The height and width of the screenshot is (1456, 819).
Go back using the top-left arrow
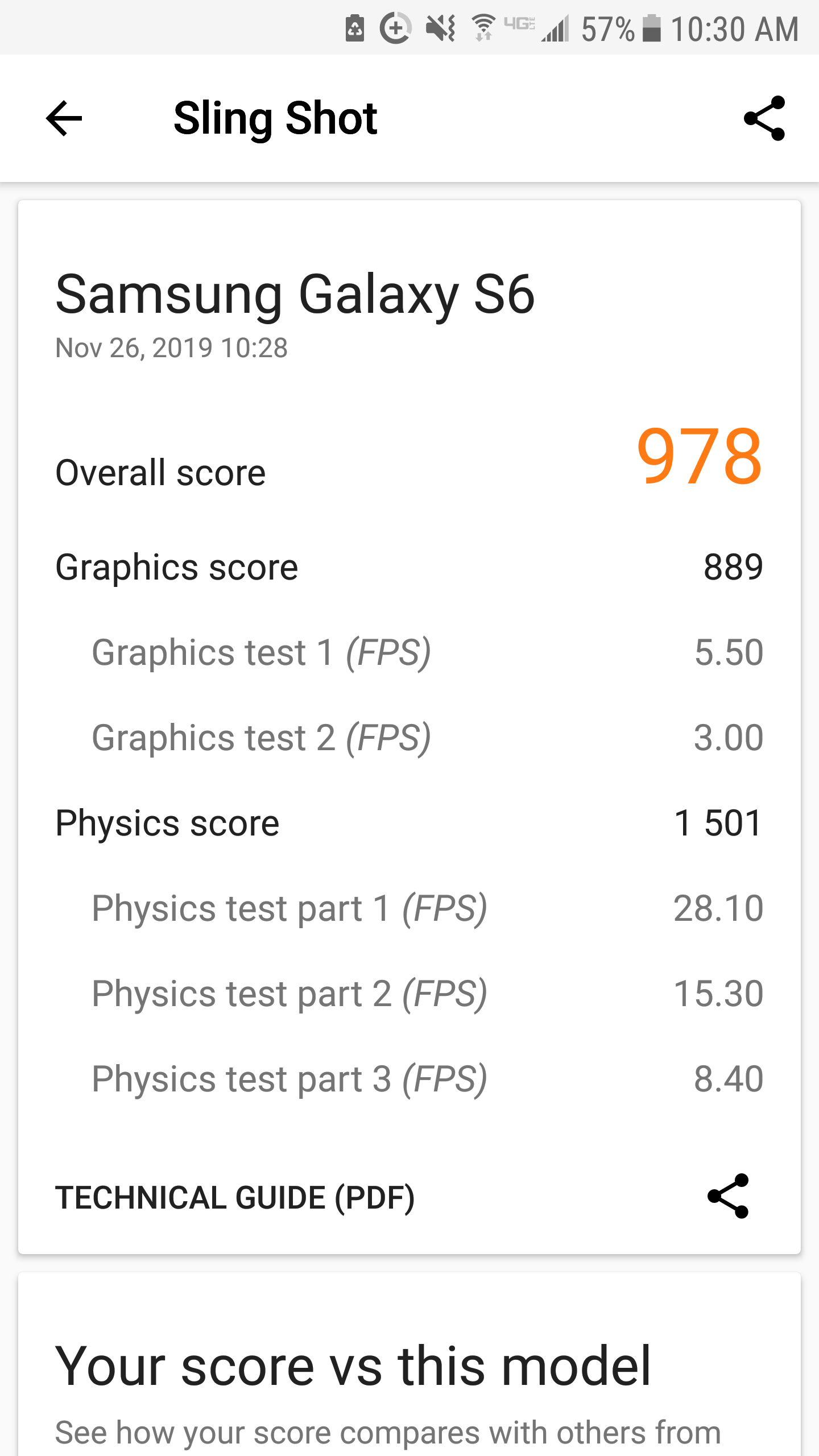click(64, 118)
